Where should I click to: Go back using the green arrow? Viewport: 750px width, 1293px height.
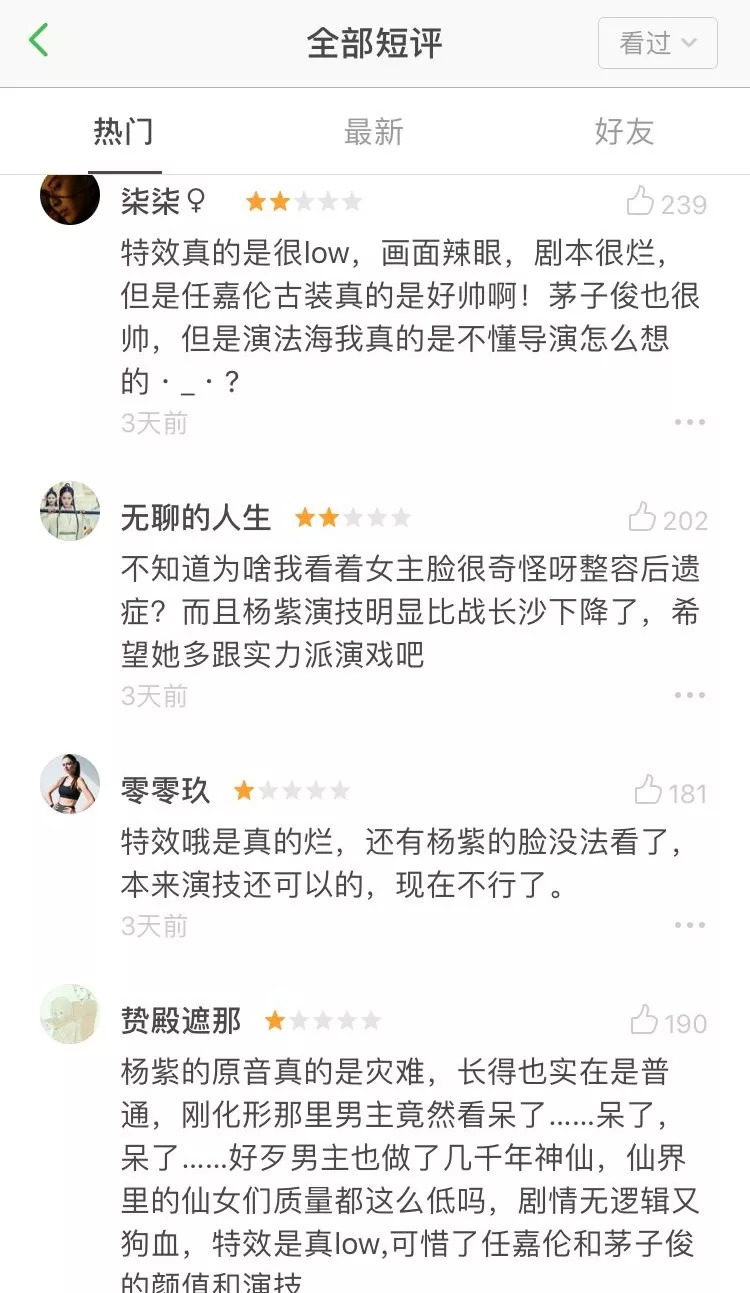[39, 42]
